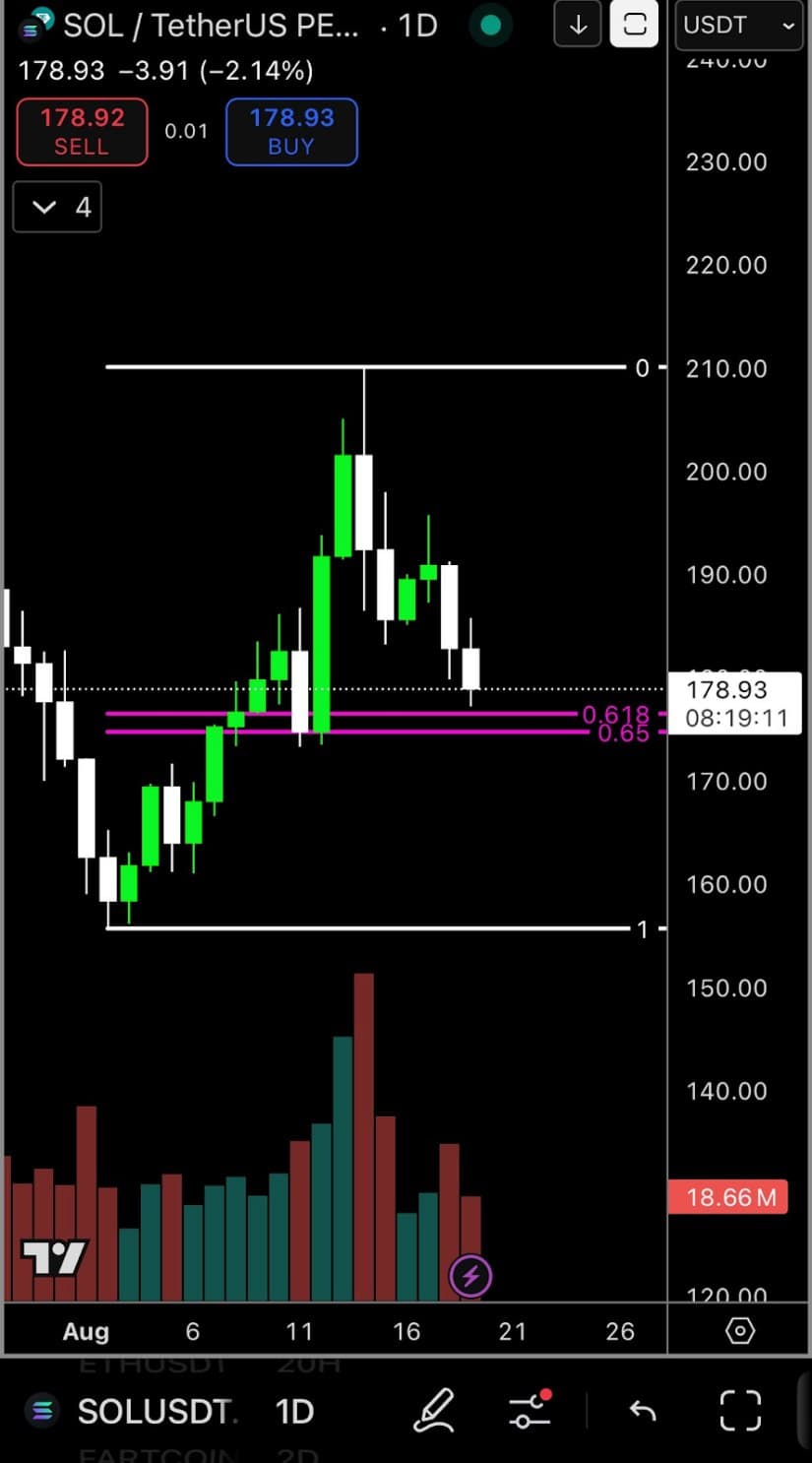Image resolution: width=812 pixels, height=1463 pixels.
Task: Enter fullscreen chart mode
Action: pos(740,1411)
